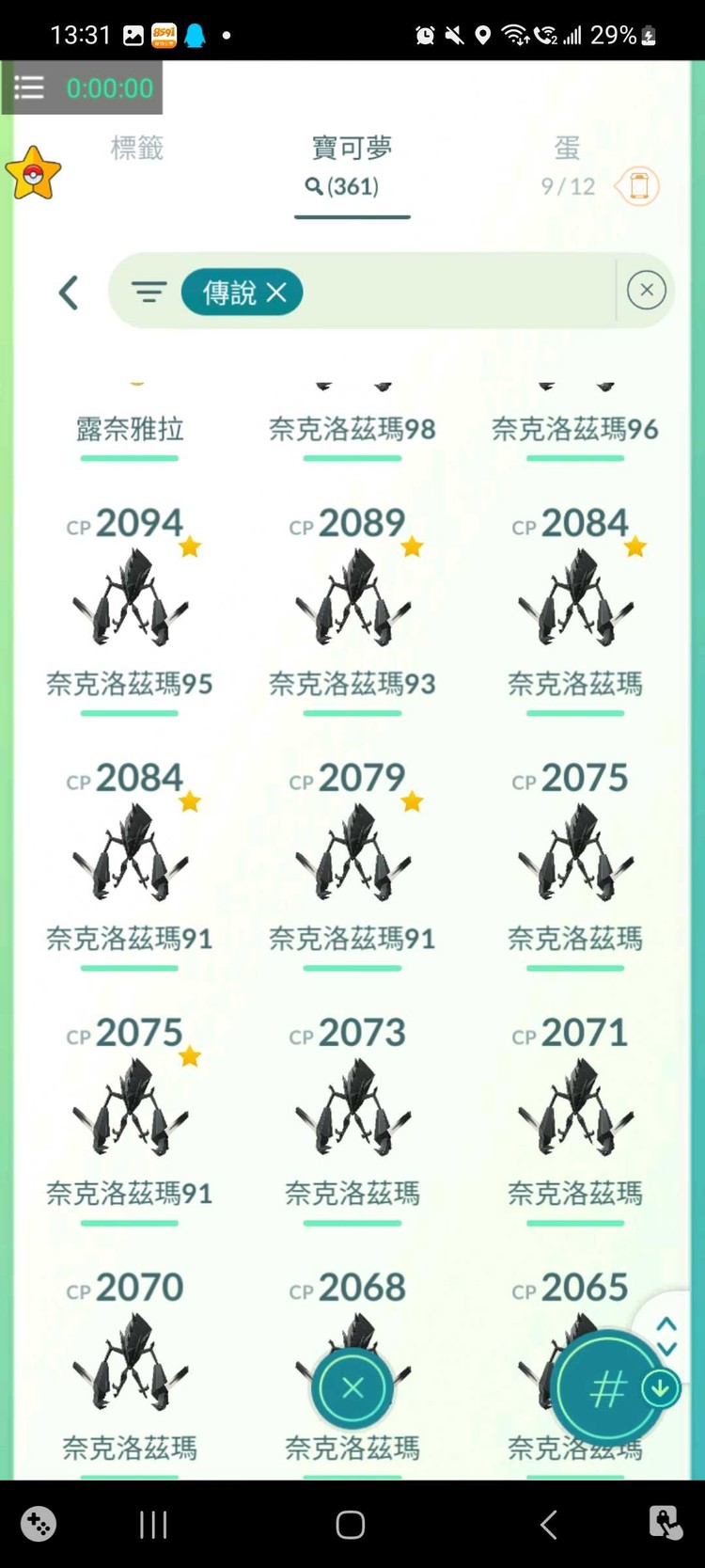This screenshot has width=705, height=1568.
Task: Tap the scroll arrows handle
Action: (666, 1336)
